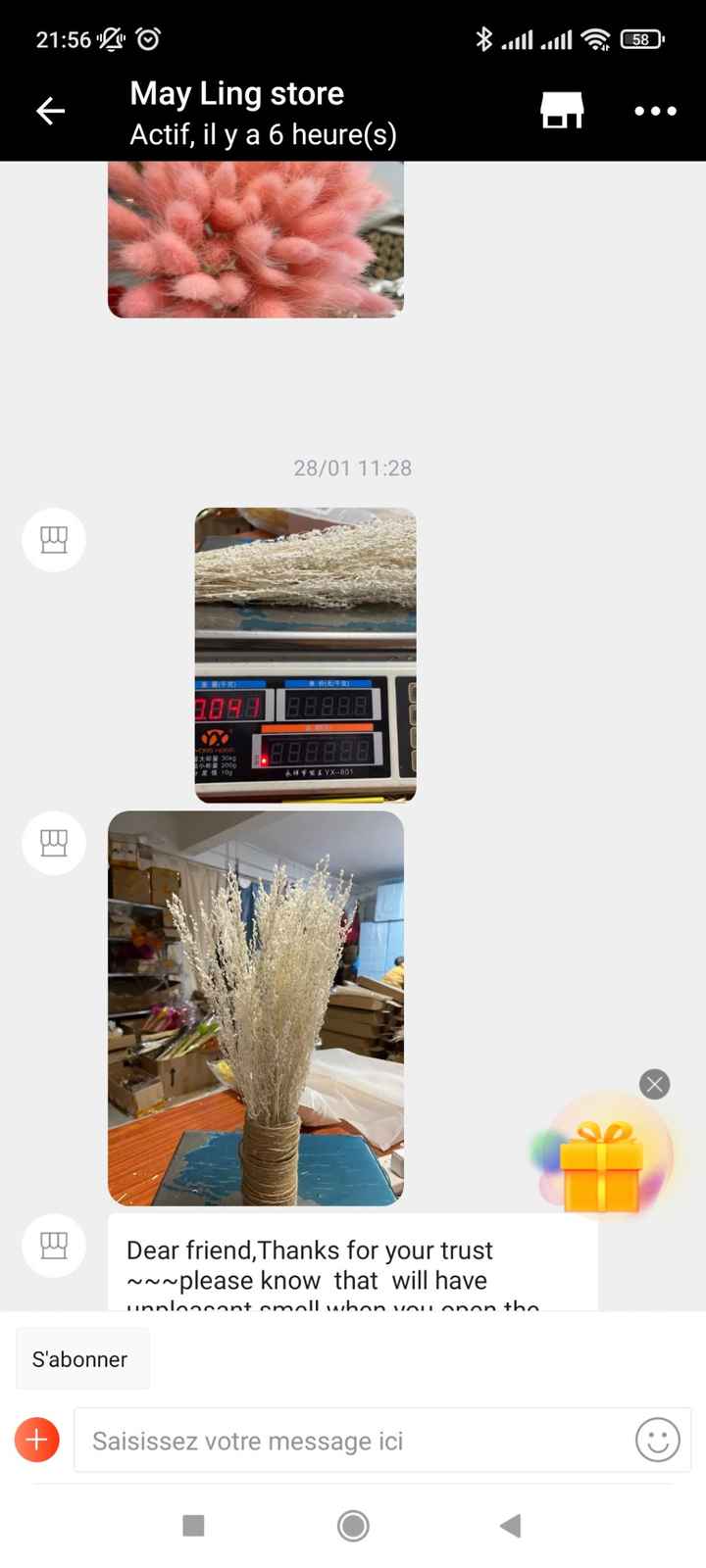Image resolution: width=706 pixels, height=1568 pixels.
Task: Open the store page icon
Action: point(562,111)
